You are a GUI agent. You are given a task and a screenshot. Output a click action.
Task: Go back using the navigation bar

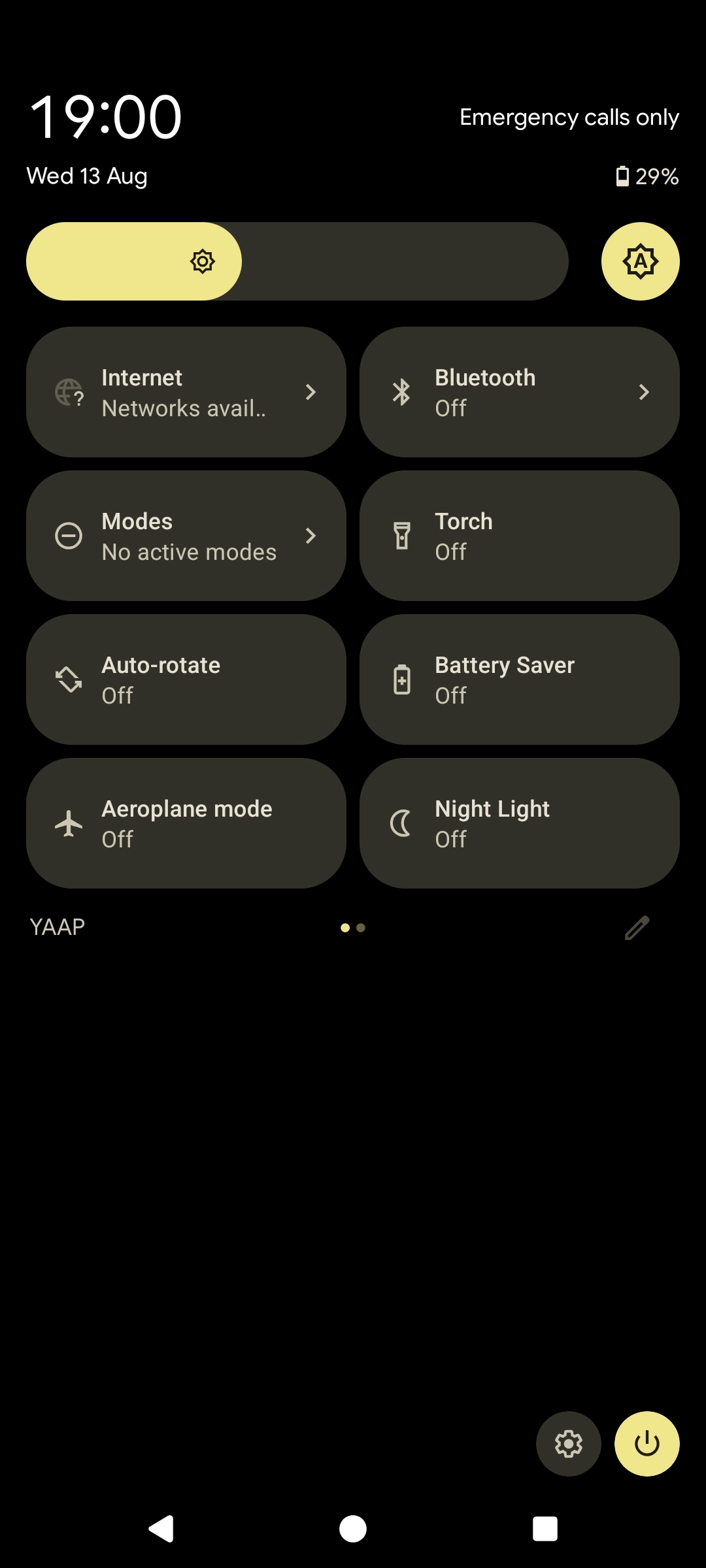click(161, 1529)
